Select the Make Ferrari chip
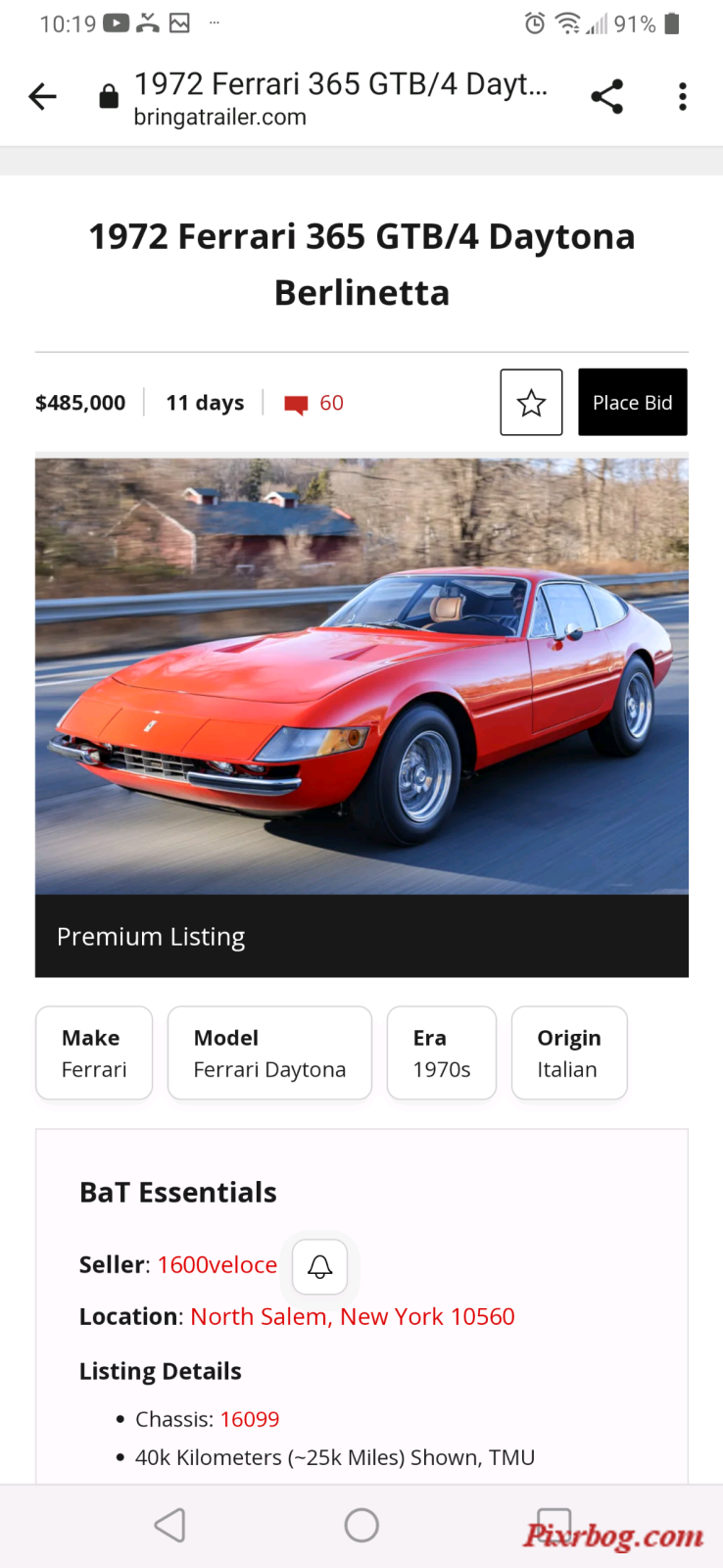 (x=94, y=1053)
